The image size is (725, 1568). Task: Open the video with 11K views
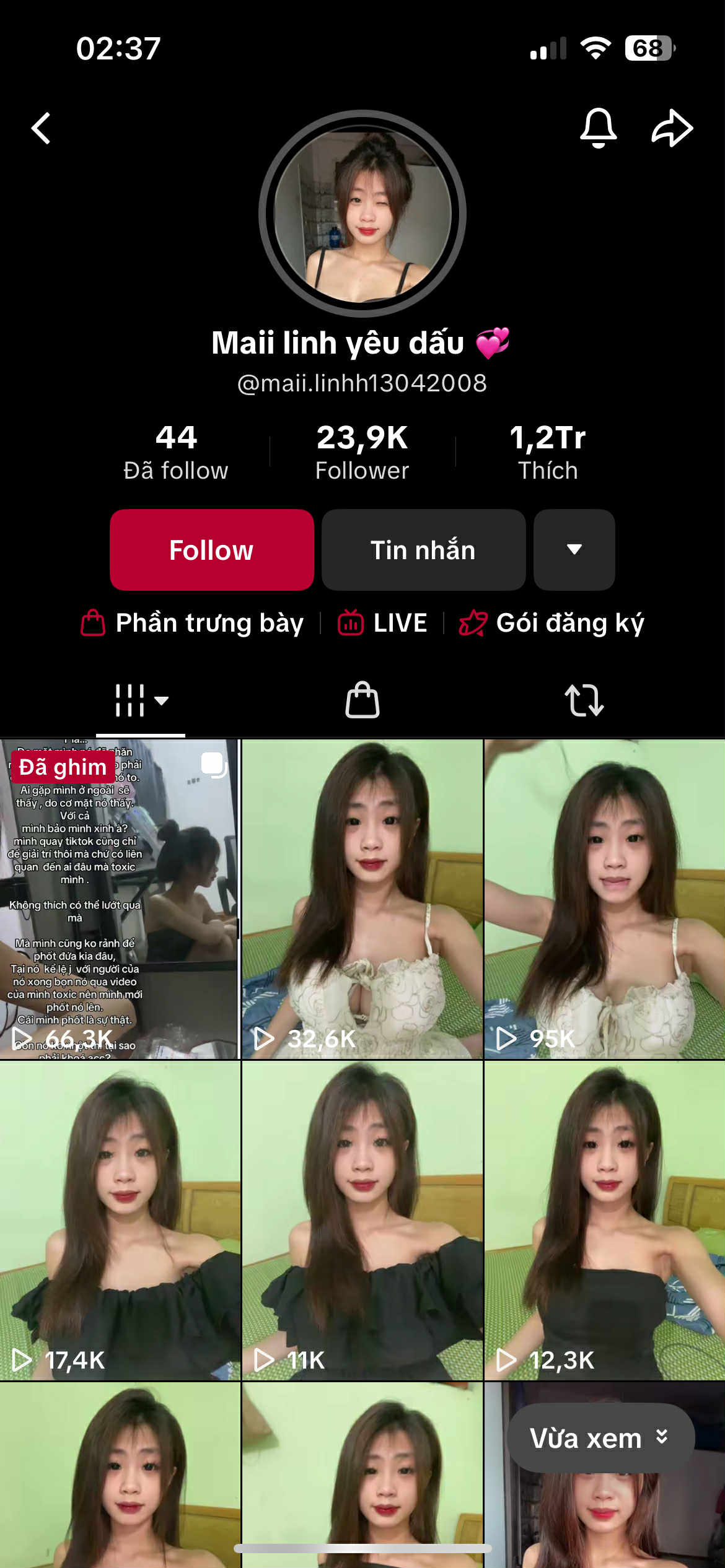(x=362, y=1220)
